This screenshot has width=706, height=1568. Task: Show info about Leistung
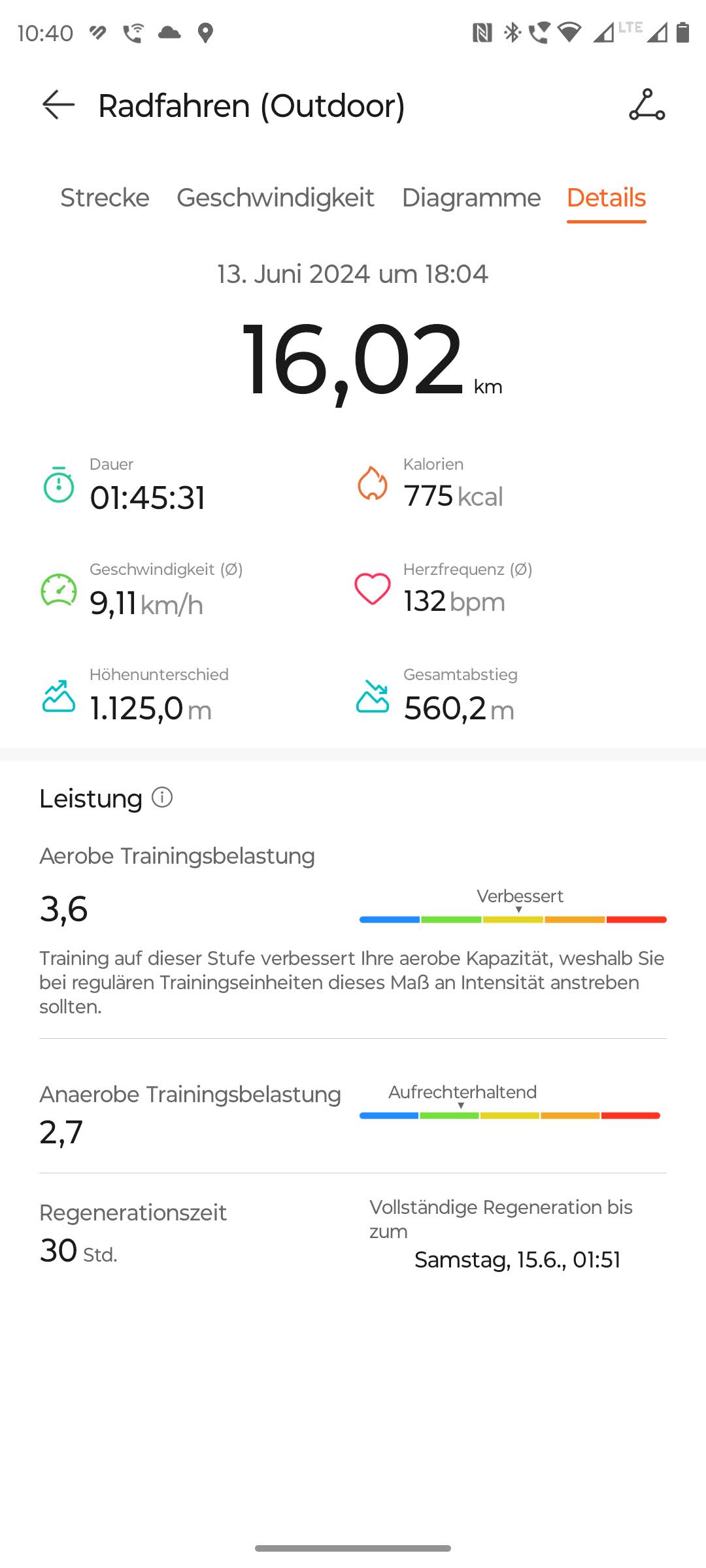point(162,797)
